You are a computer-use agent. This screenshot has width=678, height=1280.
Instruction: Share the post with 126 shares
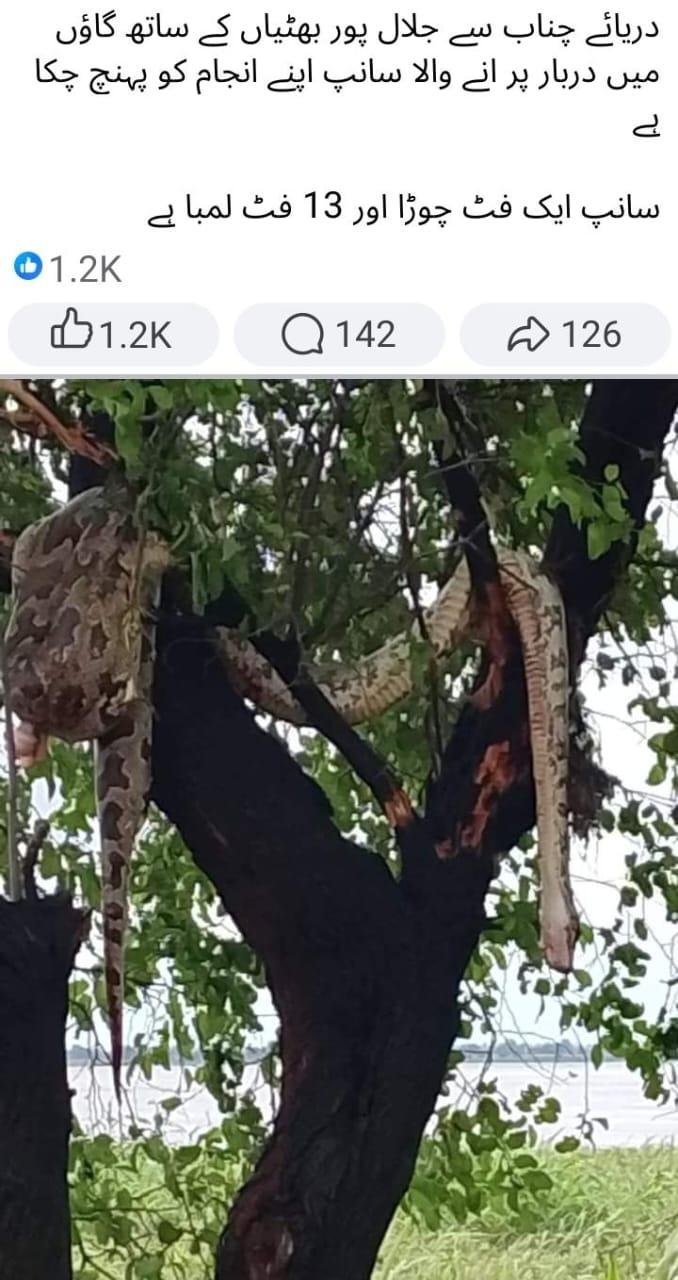pos(565,334)
